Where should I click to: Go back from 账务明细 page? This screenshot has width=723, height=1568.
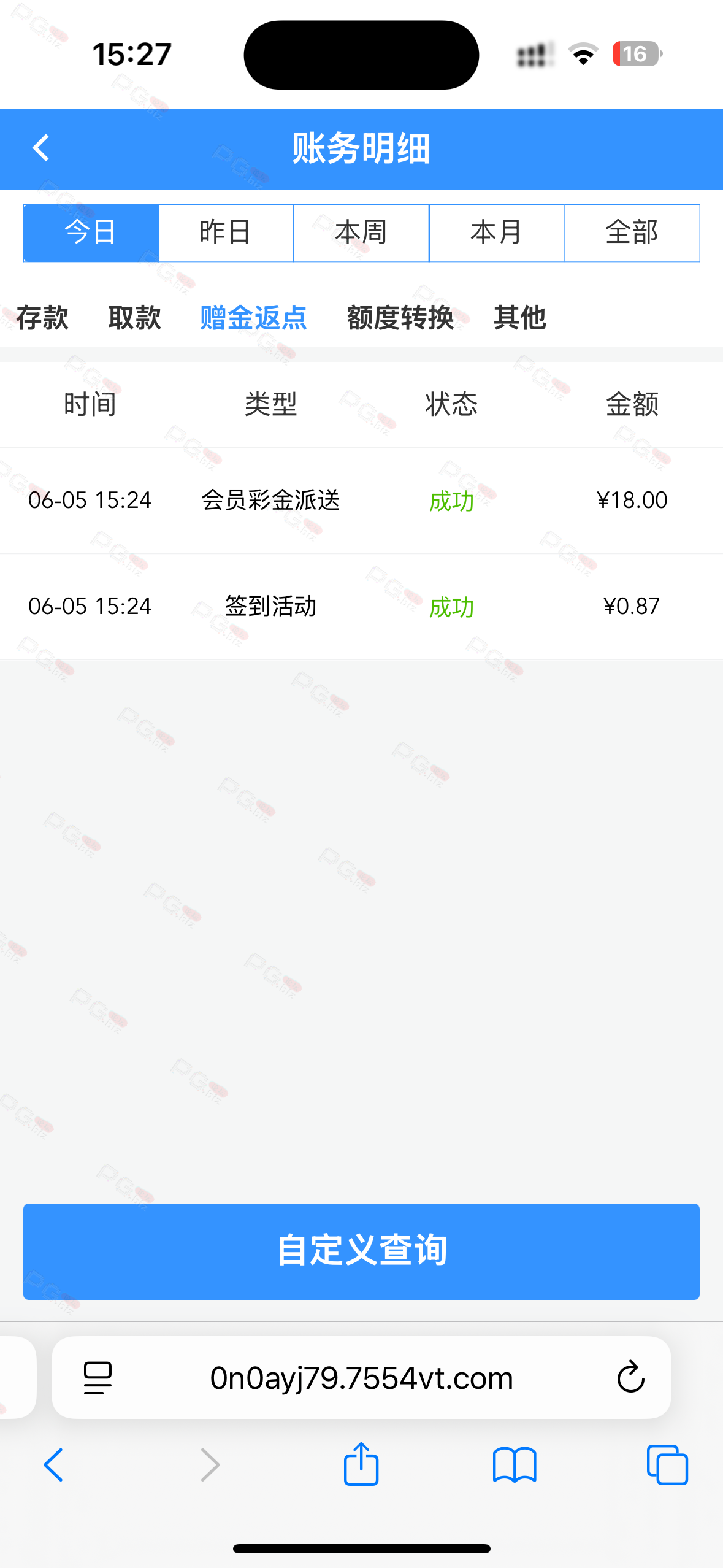pyautogui.click(x=40, y=148)
